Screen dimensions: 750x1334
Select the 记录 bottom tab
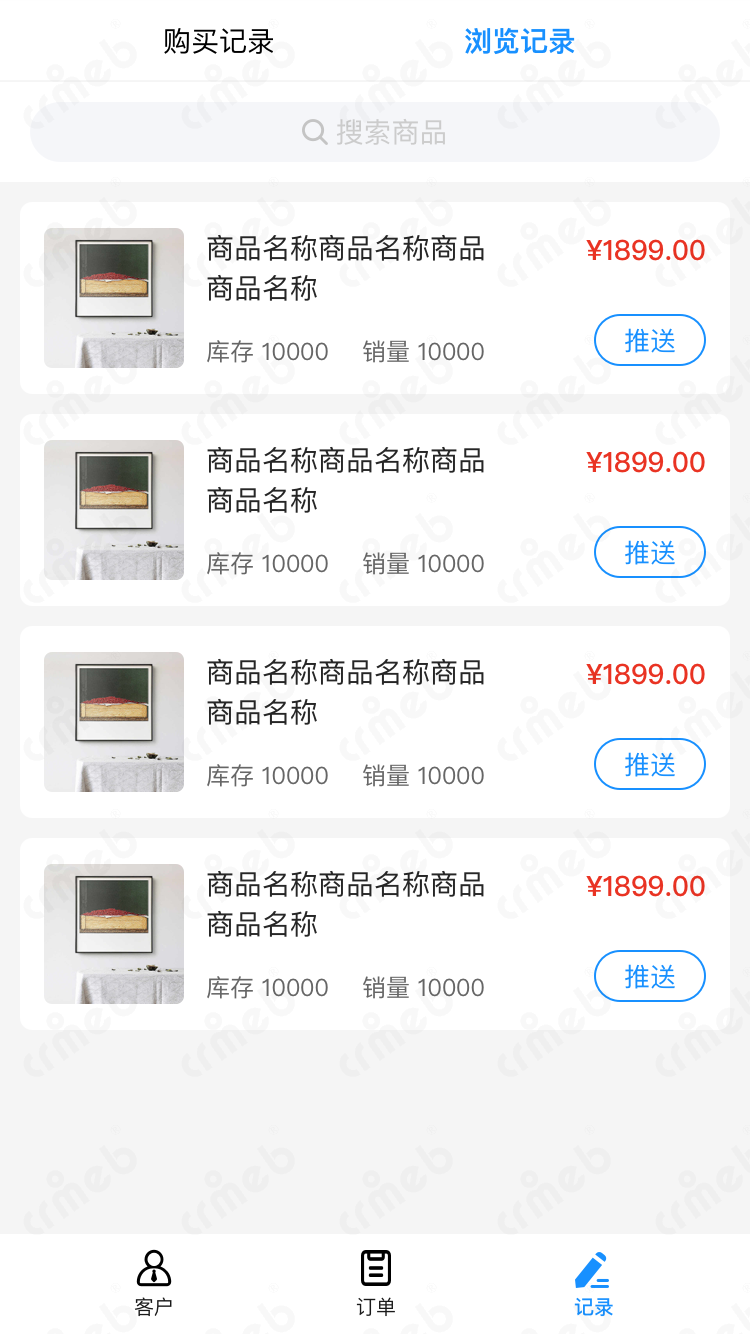click(593, 1282)
